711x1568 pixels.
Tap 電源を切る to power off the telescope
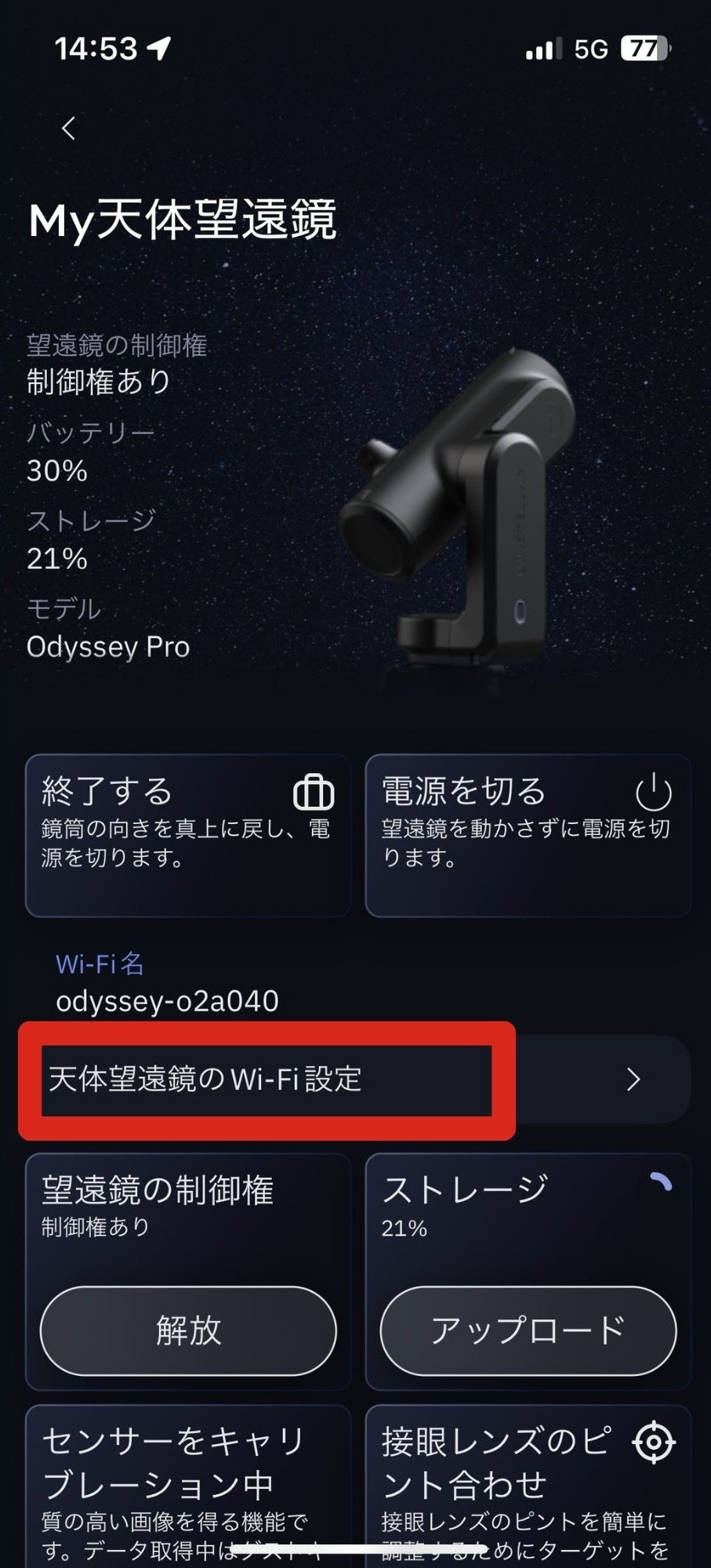coord(528,835)
